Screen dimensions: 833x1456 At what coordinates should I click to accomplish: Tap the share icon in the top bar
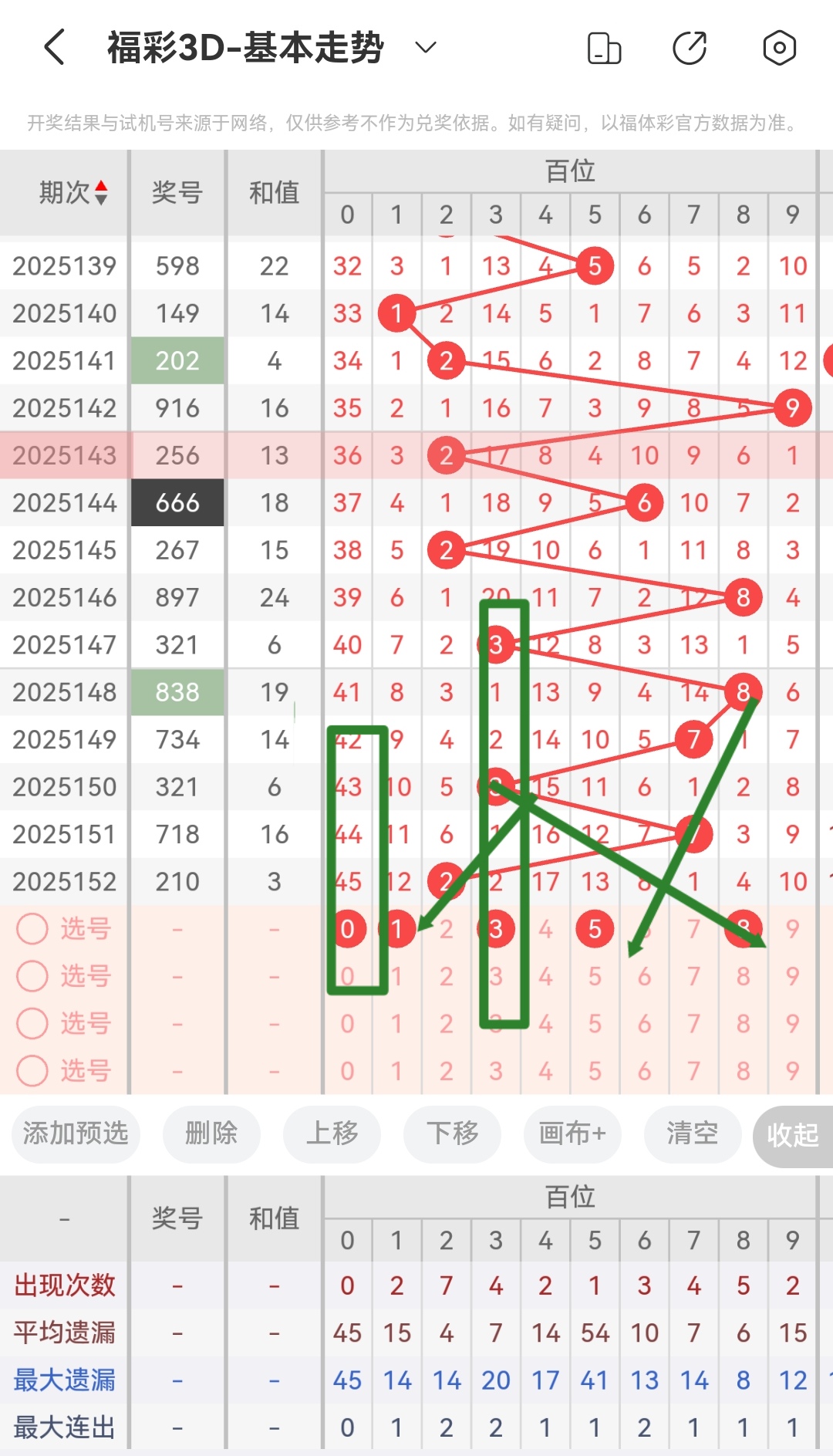click(x=691, y=47)
